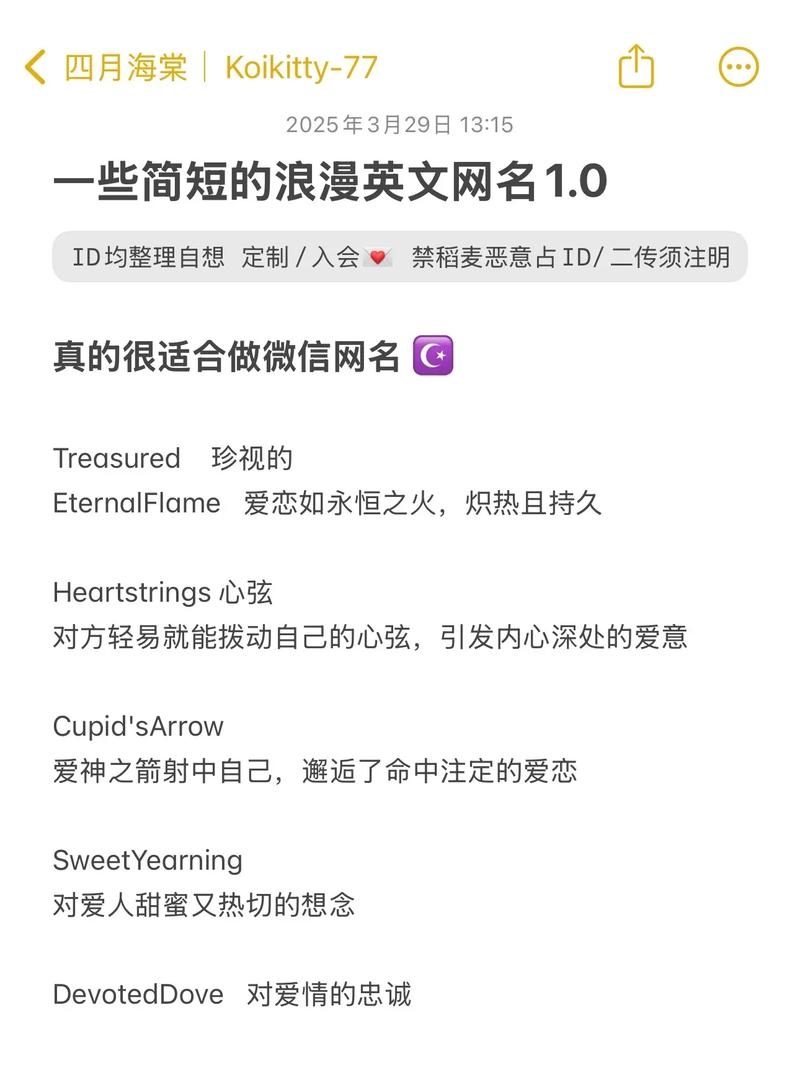Tap the timestamp 2025年3月29日 13:15
Screen dimensions: 800x1067
point(399,124)
